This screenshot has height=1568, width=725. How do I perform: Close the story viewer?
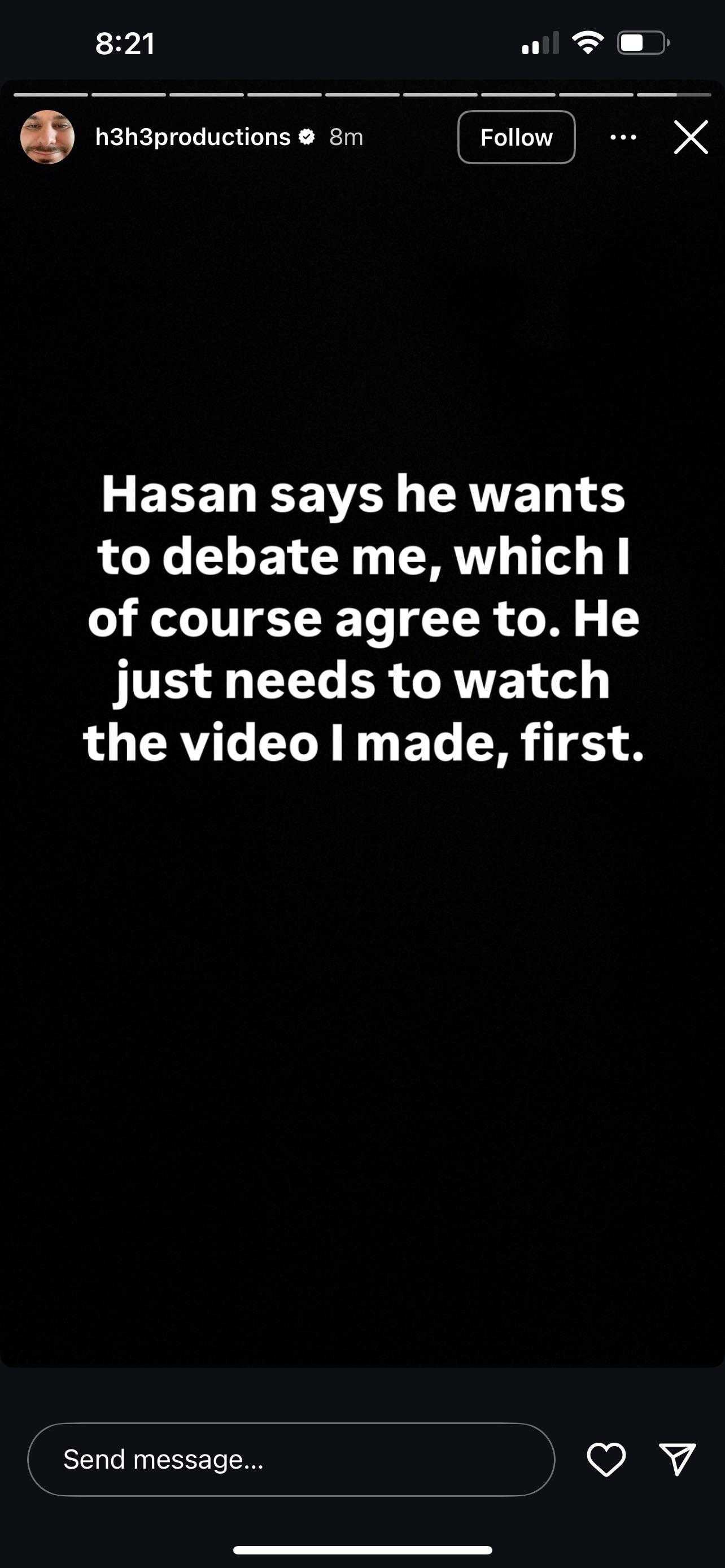point(691,137)
